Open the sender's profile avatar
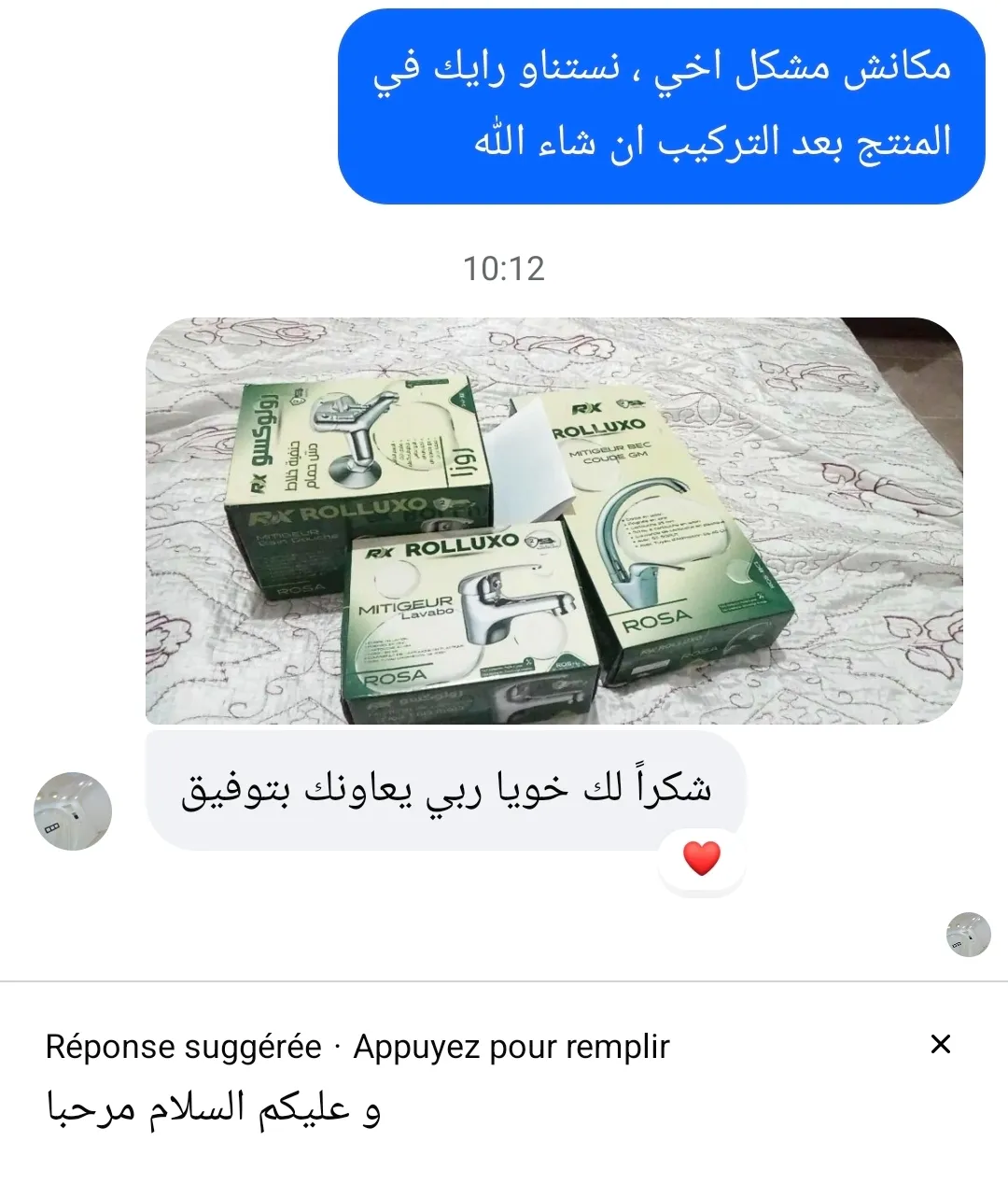This screenshot has width=1008, height=1184. click(x=73, y=810)
